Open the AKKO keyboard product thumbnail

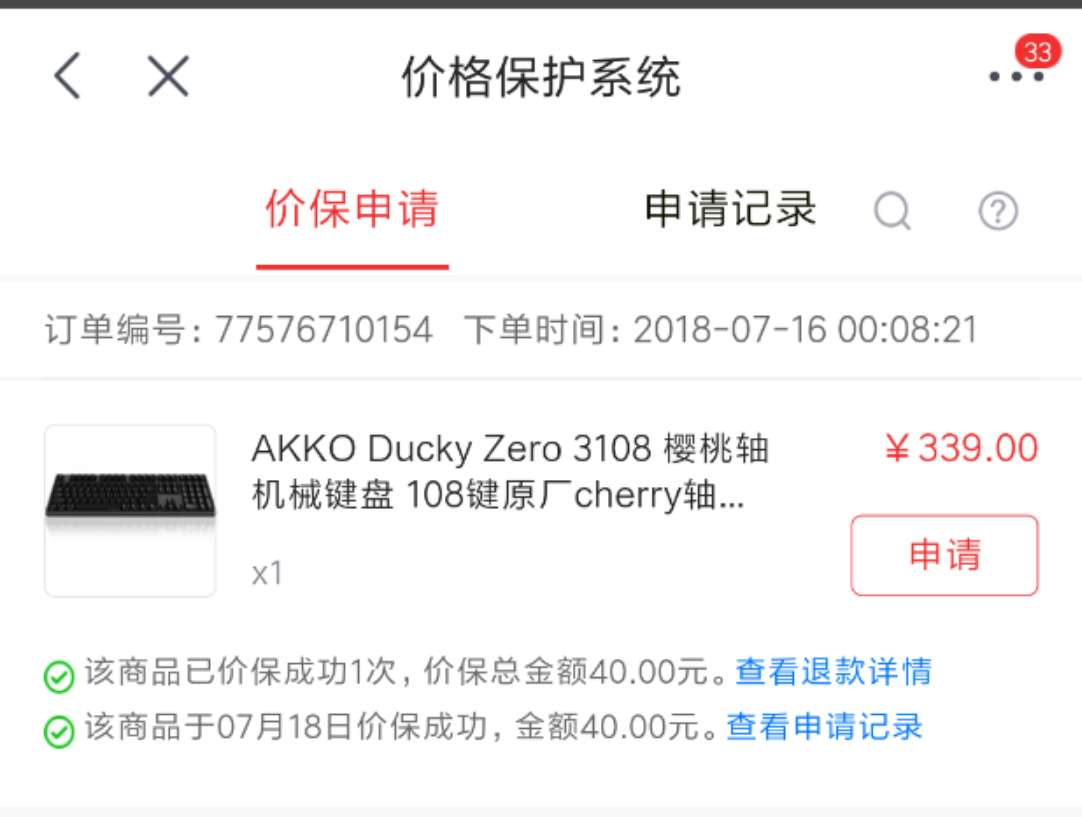point(130,511)
